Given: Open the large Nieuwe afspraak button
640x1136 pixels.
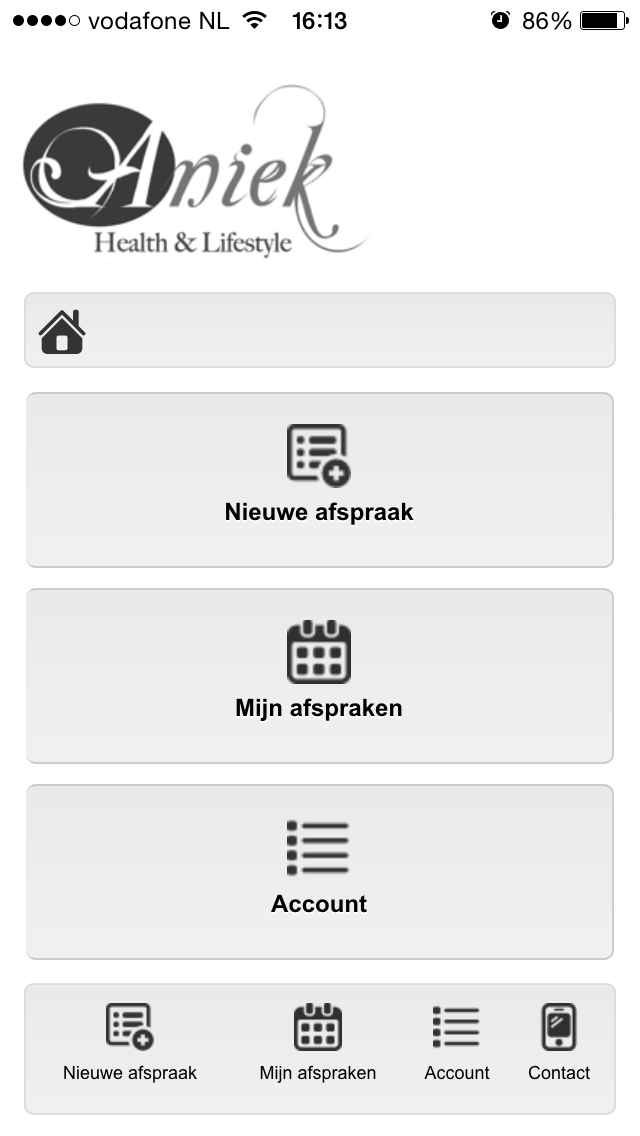Looking at the screenshot, I should point(319,480).
